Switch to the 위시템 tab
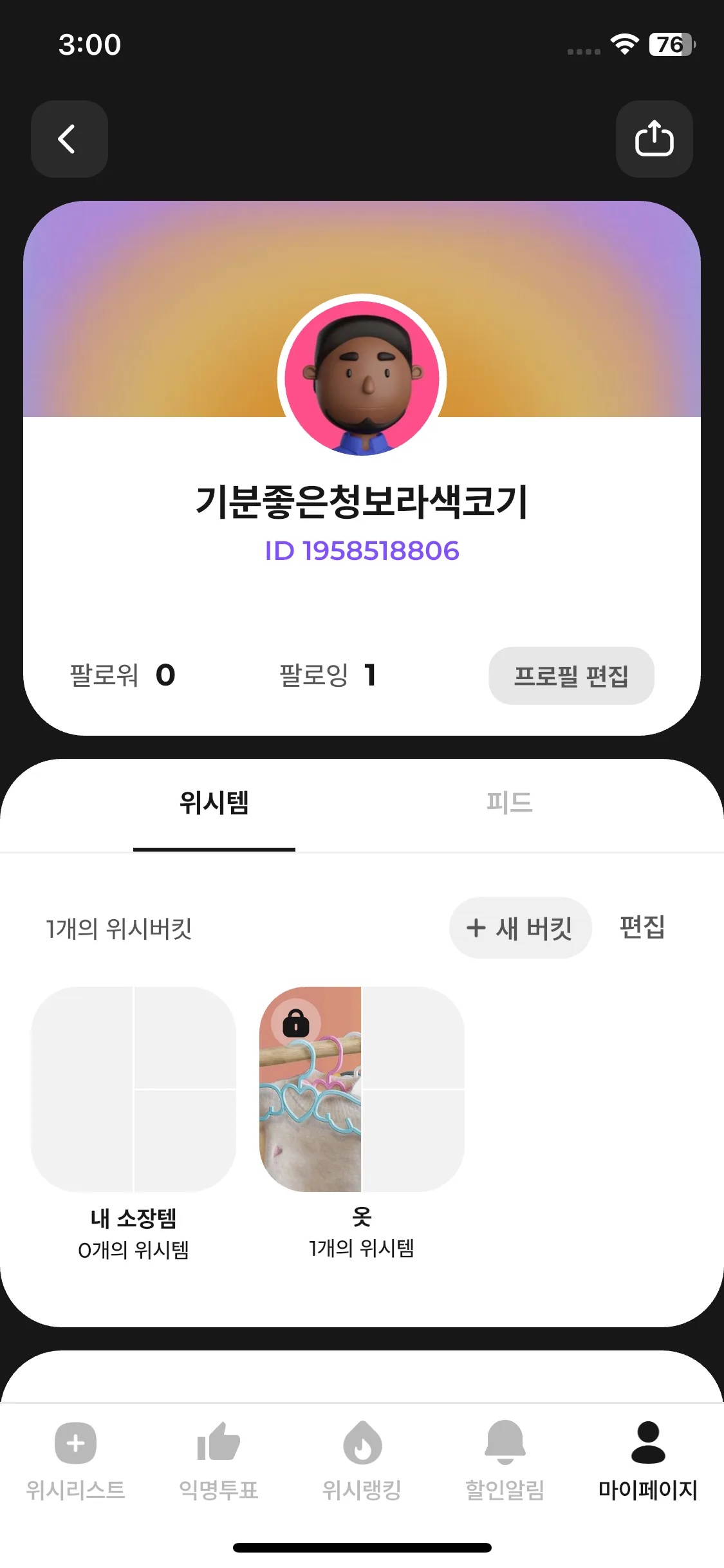 [x=214, y=803]
